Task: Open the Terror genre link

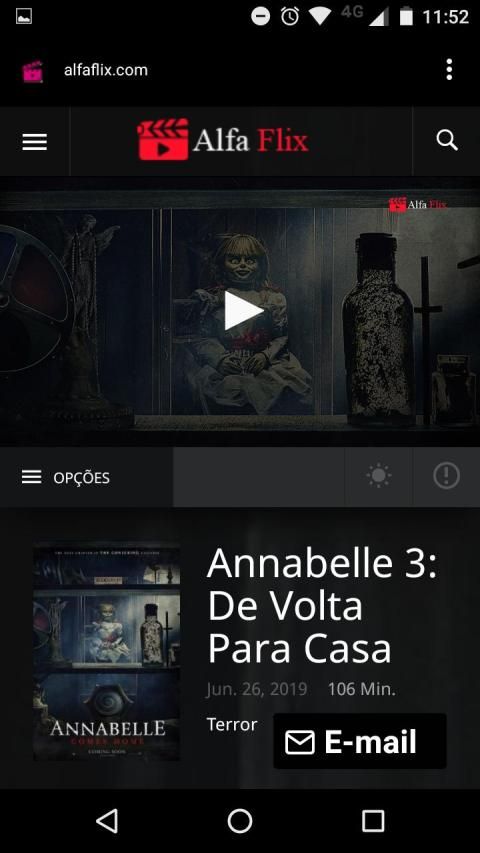Action: point(232,725)
